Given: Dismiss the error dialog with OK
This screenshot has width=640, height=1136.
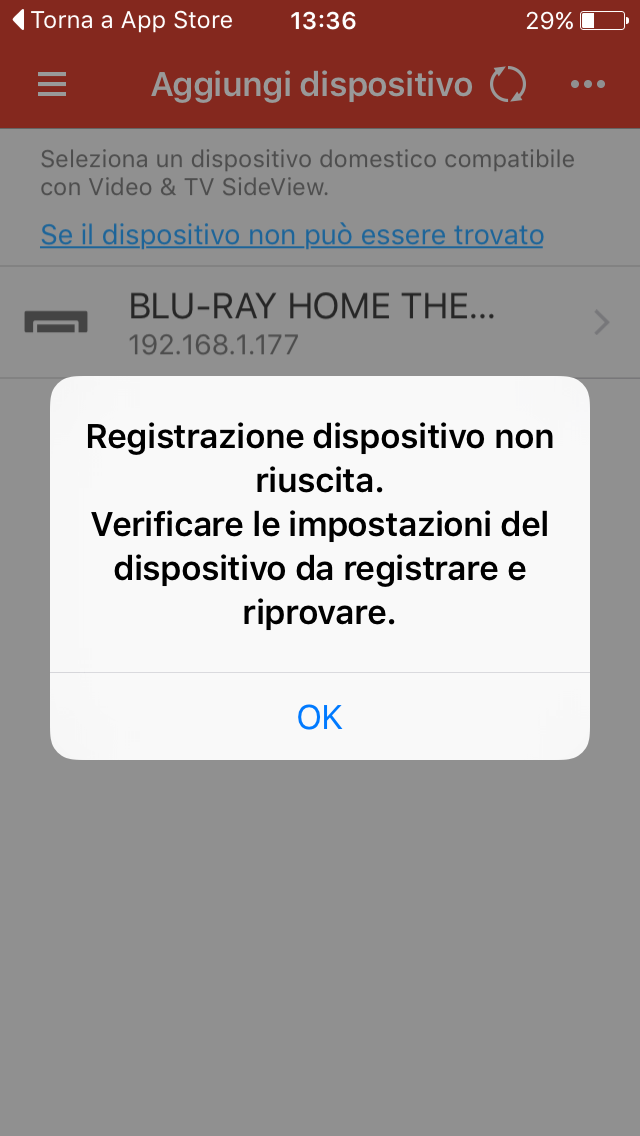Looking at the screenshot, I should tap(320, 716).
